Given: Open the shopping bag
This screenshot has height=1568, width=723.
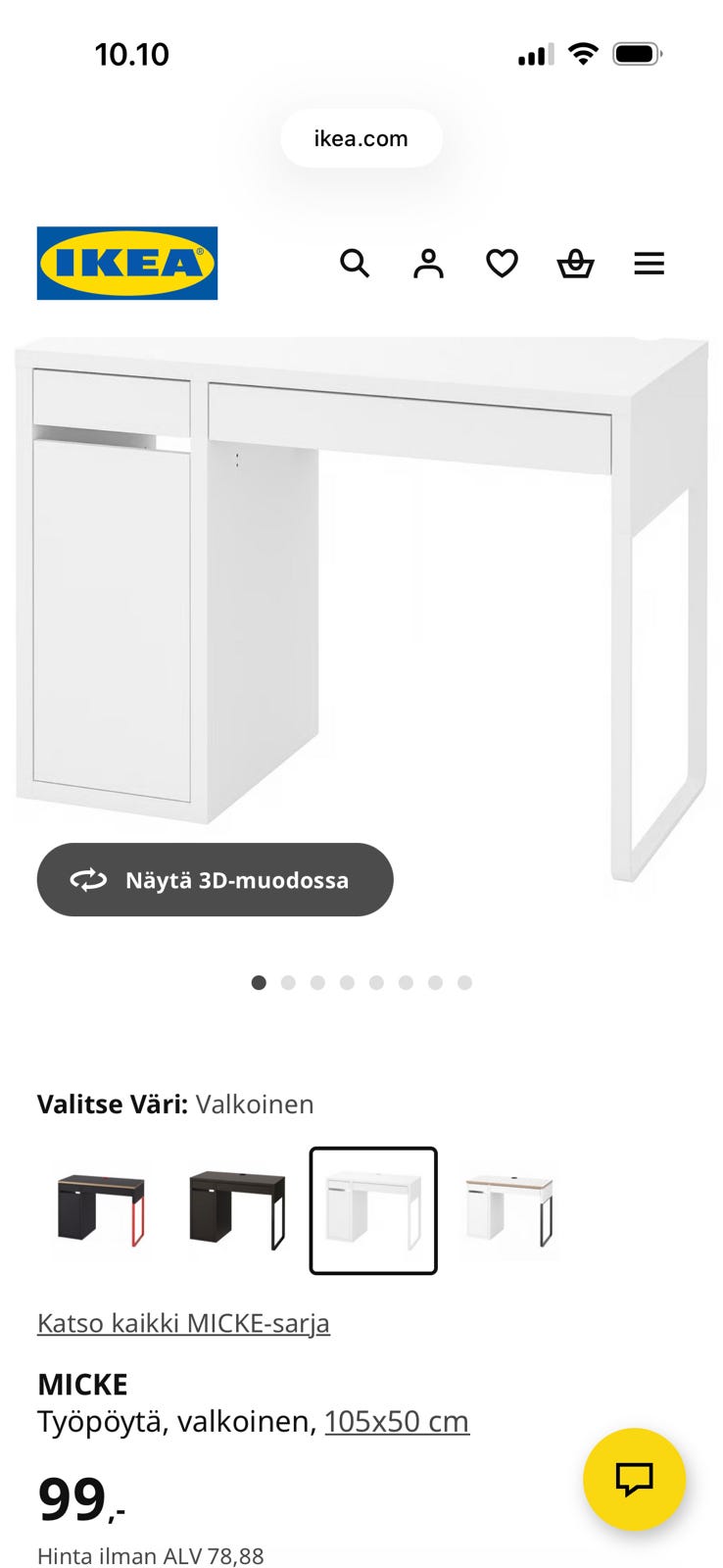Looking at the screenshot, I should click(576, 263).
